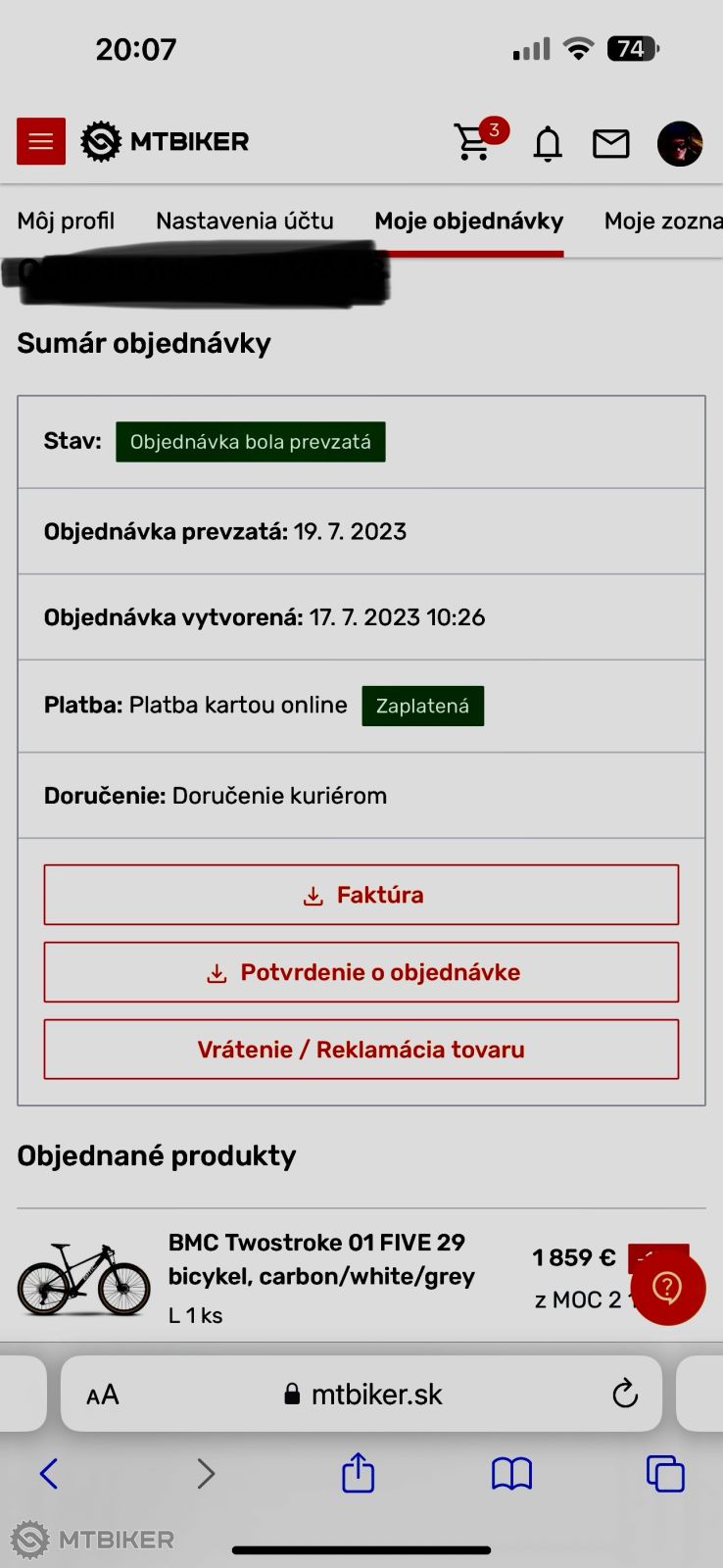The width and height of the screenshot is (723, 1568).
Task: Open the red hamburger menu
Action: 41,141
